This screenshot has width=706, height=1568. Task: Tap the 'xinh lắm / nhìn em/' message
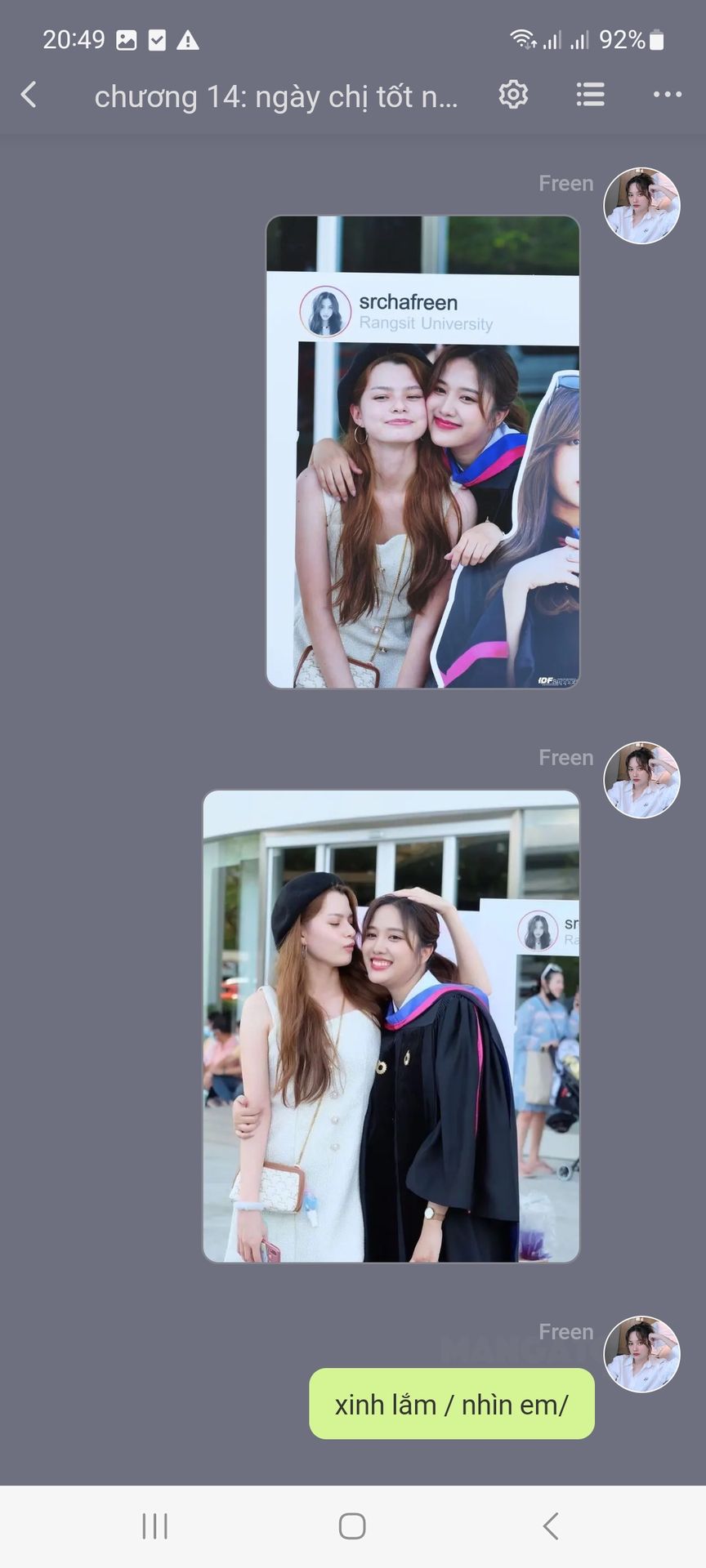point(451,1404)
